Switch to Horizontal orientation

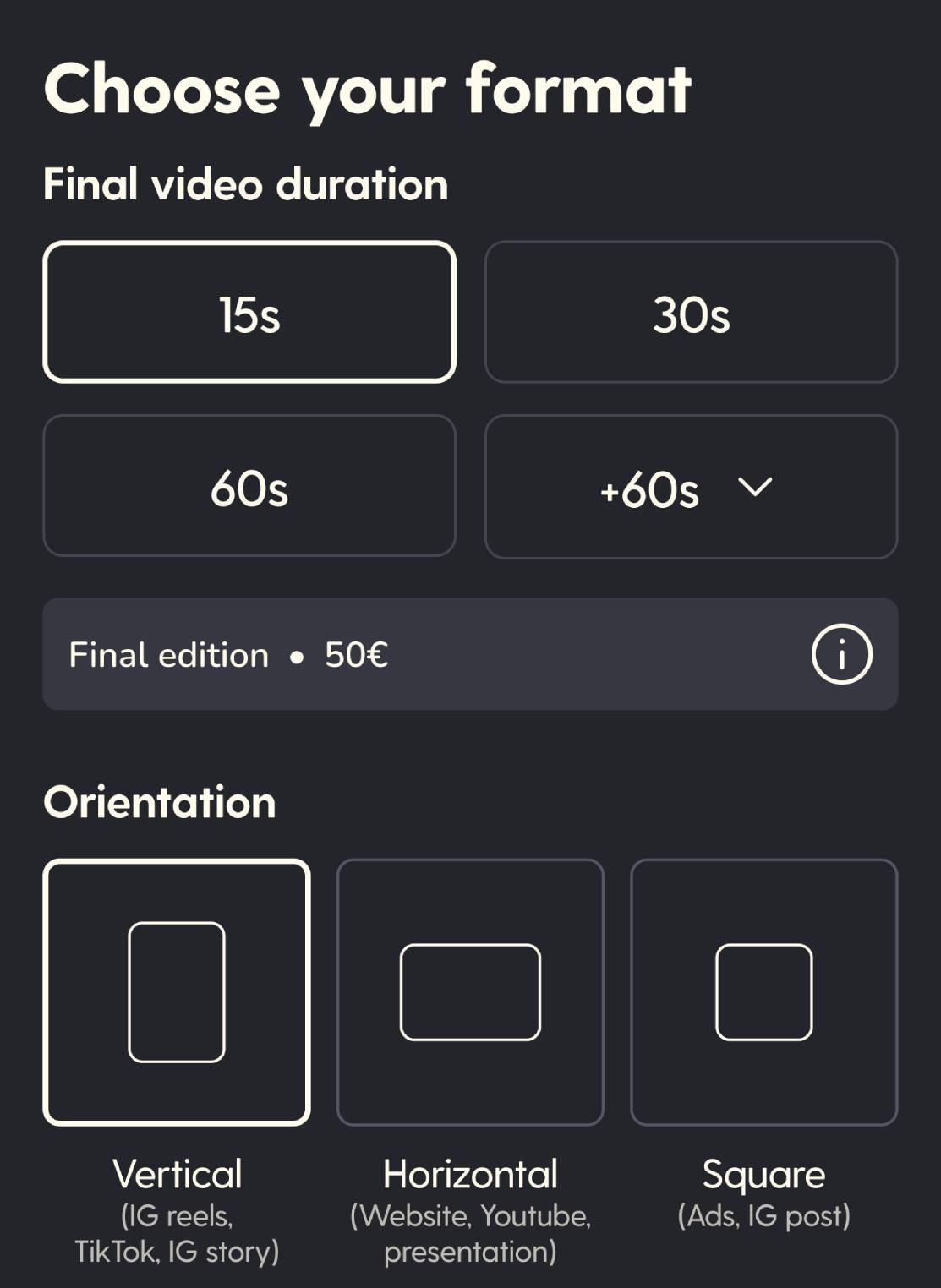(x=470, y=992)
